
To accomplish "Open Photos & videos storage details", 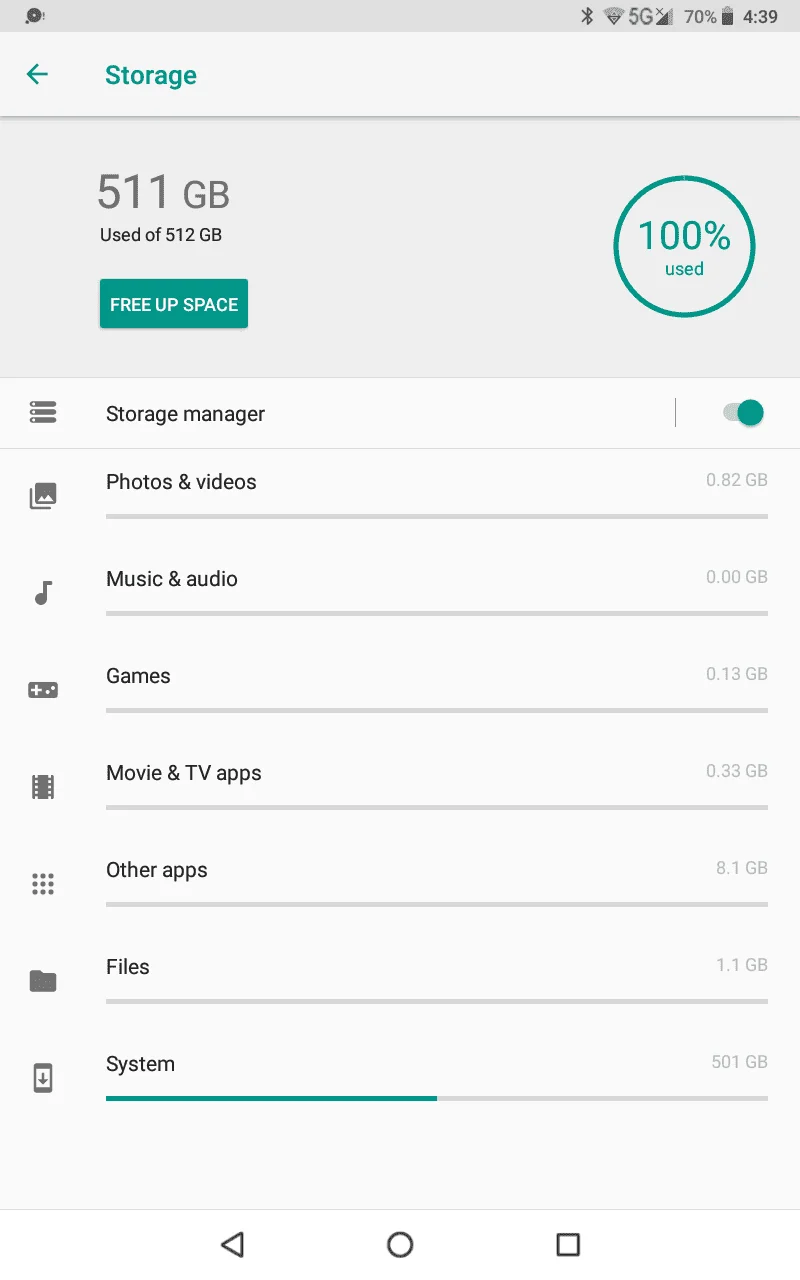I will point(400,497).
